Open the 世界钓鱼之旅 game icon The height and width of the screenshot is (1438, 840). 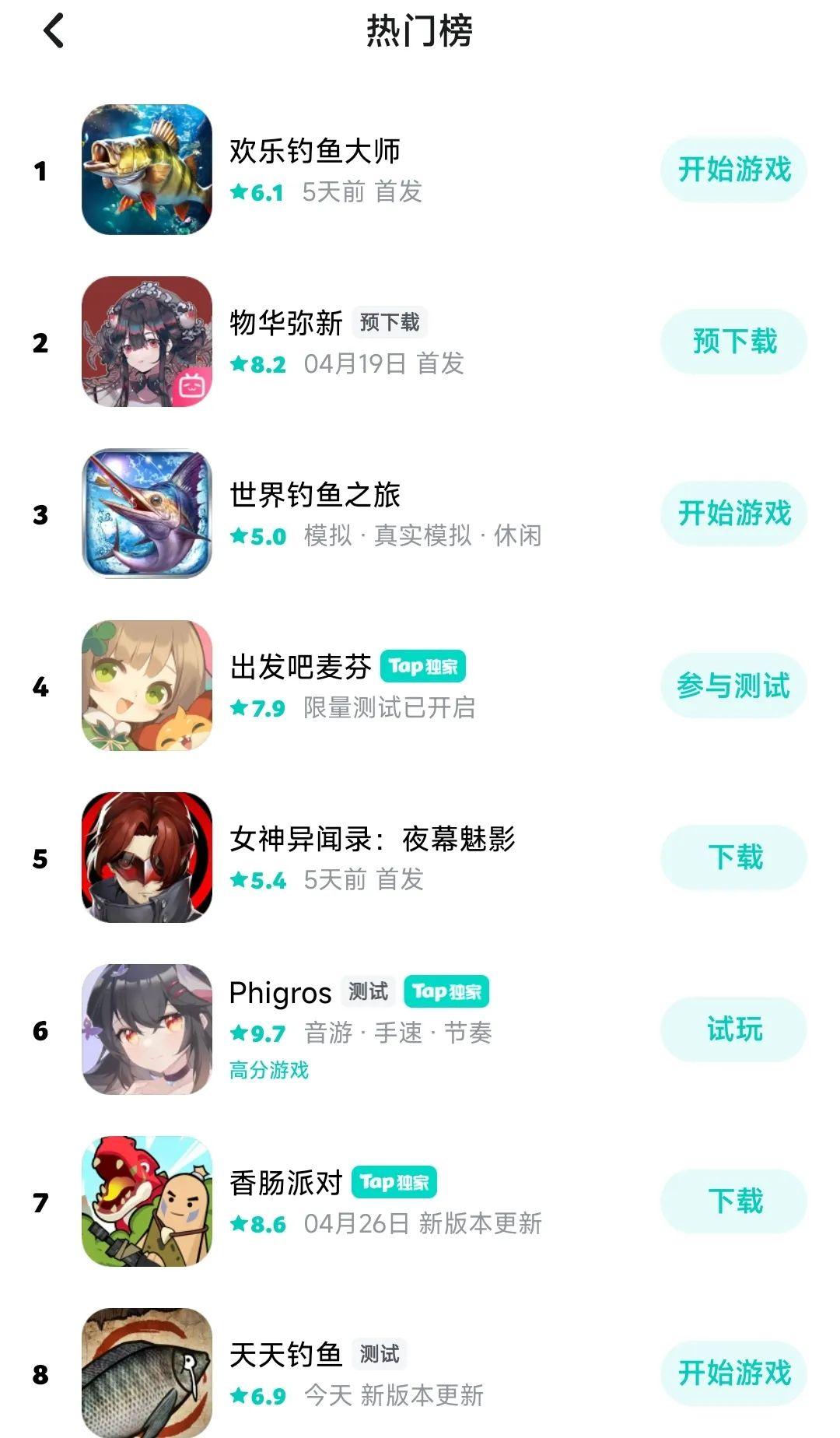147,514
